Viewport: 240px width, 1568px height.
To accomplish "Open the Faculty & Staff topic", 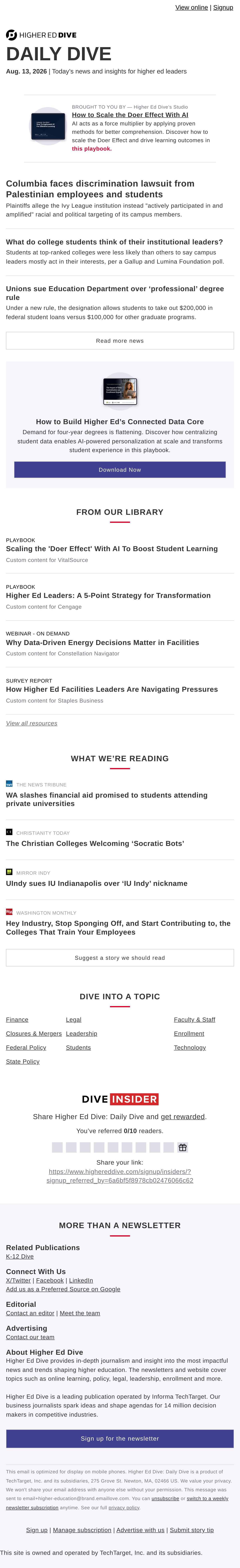I will coord(194,1020).
